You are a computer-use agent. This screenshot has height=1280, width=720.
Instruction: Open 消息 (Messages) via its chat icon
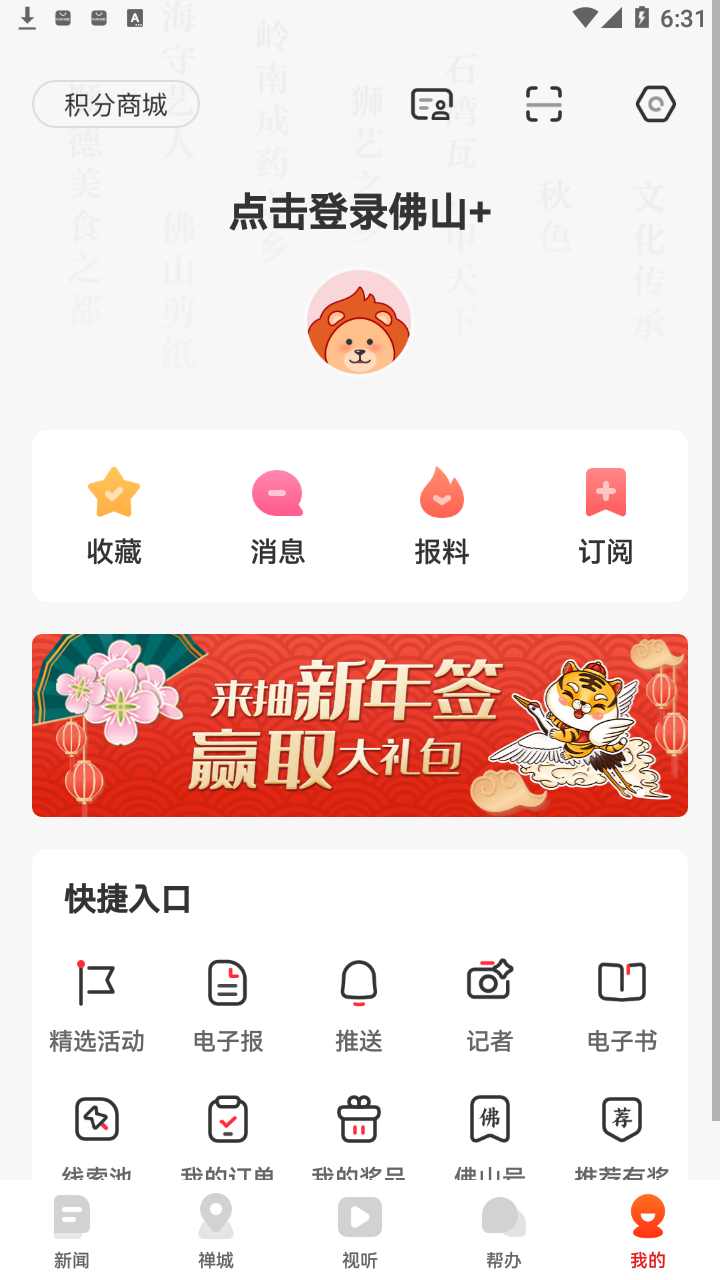click(277, 492)
